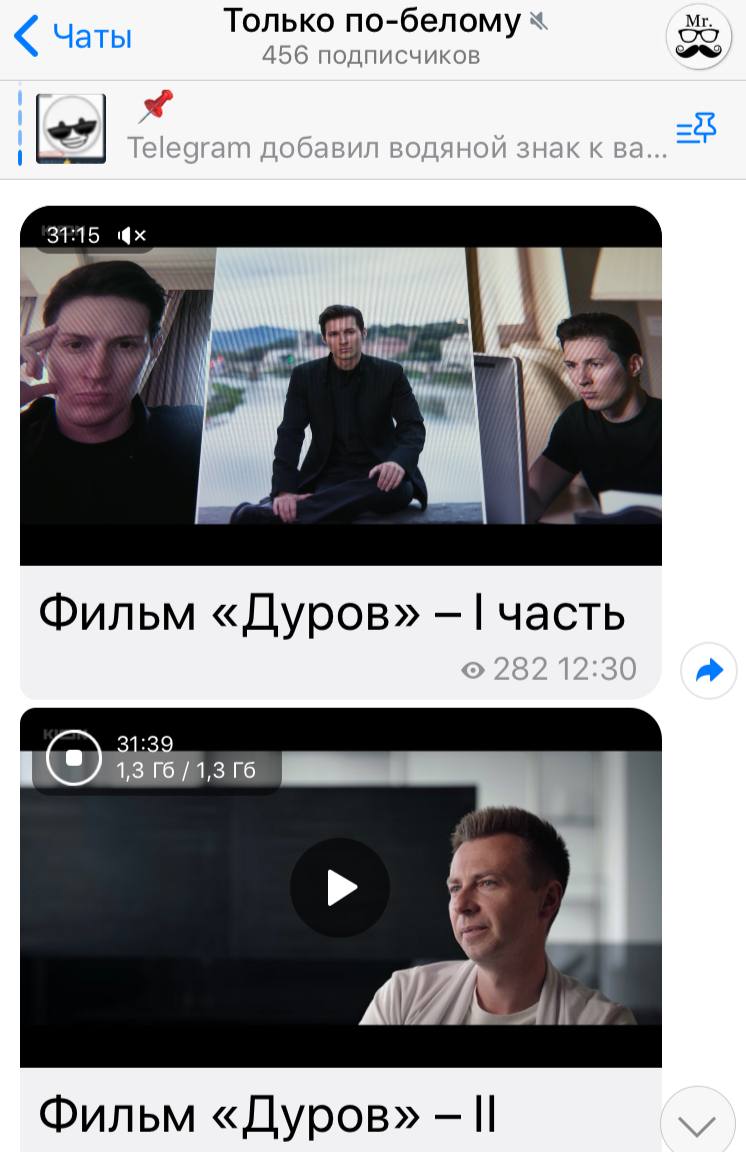
Task: Share the Фильм «Дуров» – I часть post
Action: [x=709, y=671]
